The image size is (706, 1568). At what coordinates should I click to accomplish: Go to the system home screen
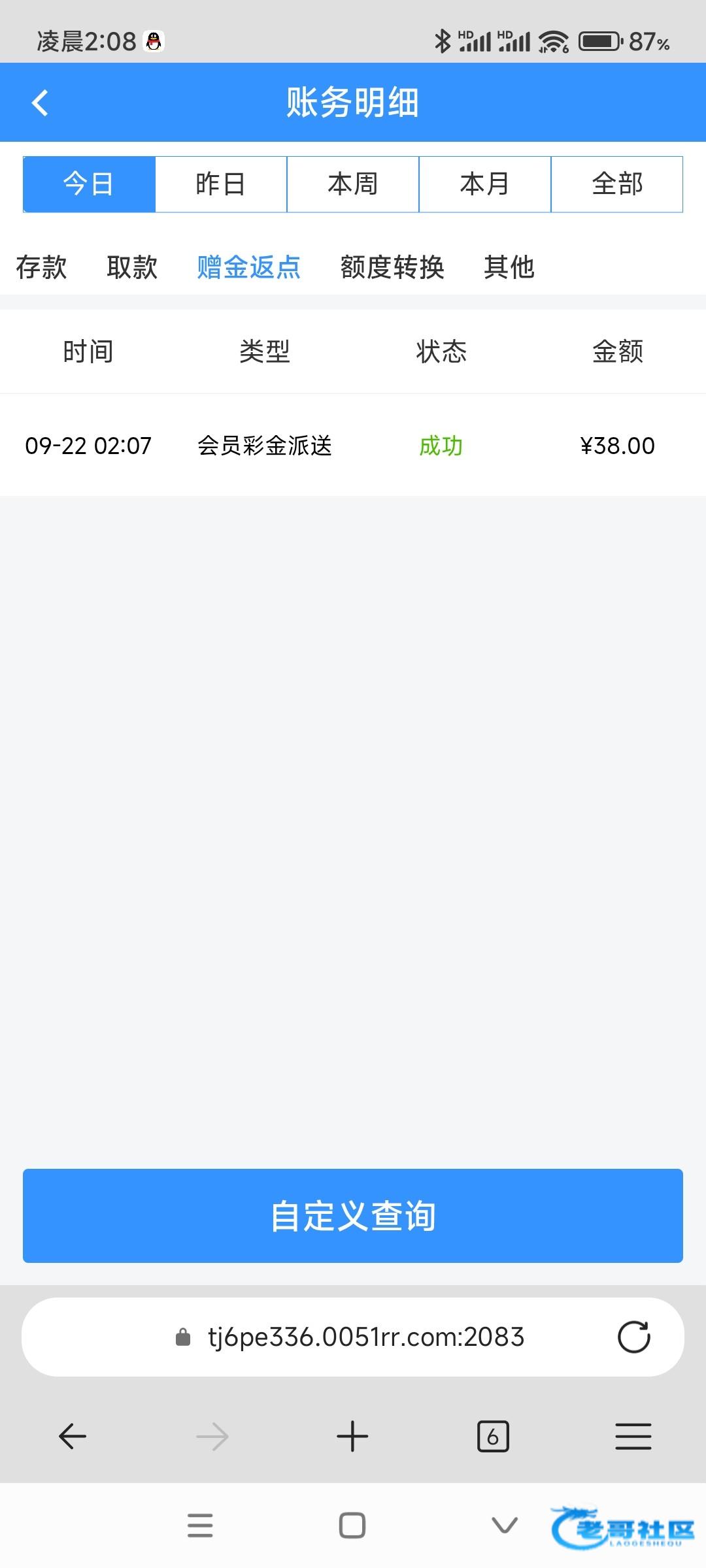352,1526
